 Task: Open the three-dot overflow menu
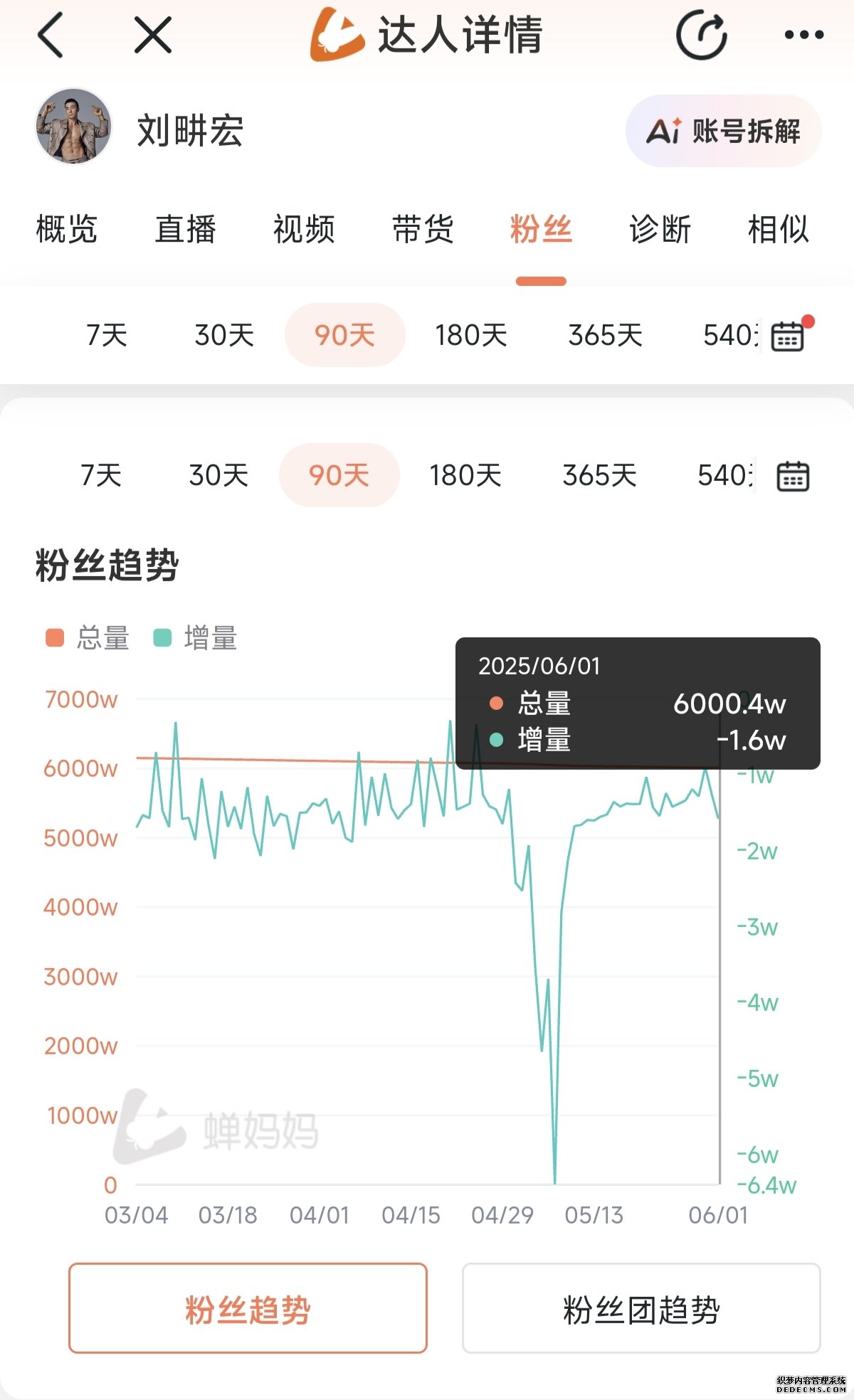(x=803, y=35)
